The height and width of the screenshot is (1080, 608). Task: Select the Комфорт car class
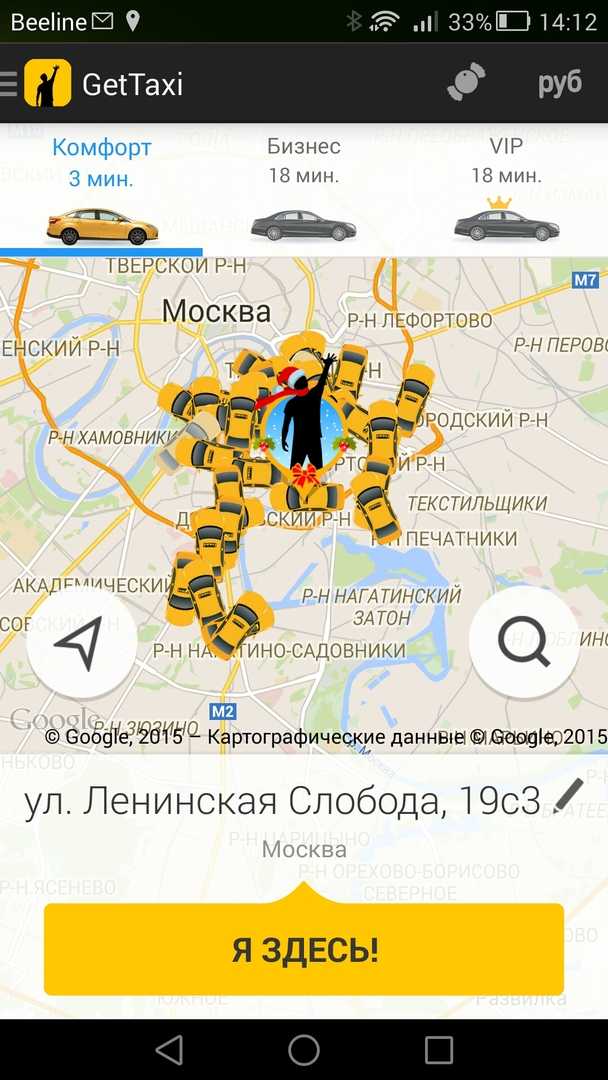(101, 189)
